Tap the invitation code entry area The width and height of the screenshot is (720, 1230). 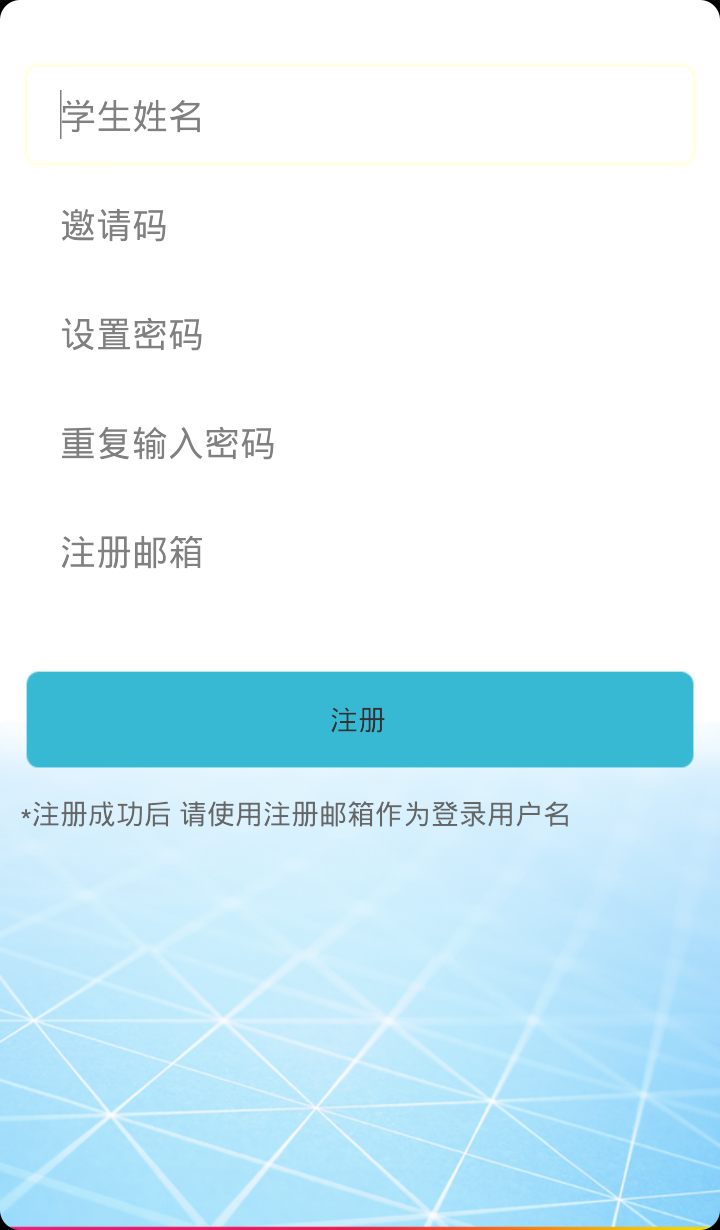coord(360,227)
